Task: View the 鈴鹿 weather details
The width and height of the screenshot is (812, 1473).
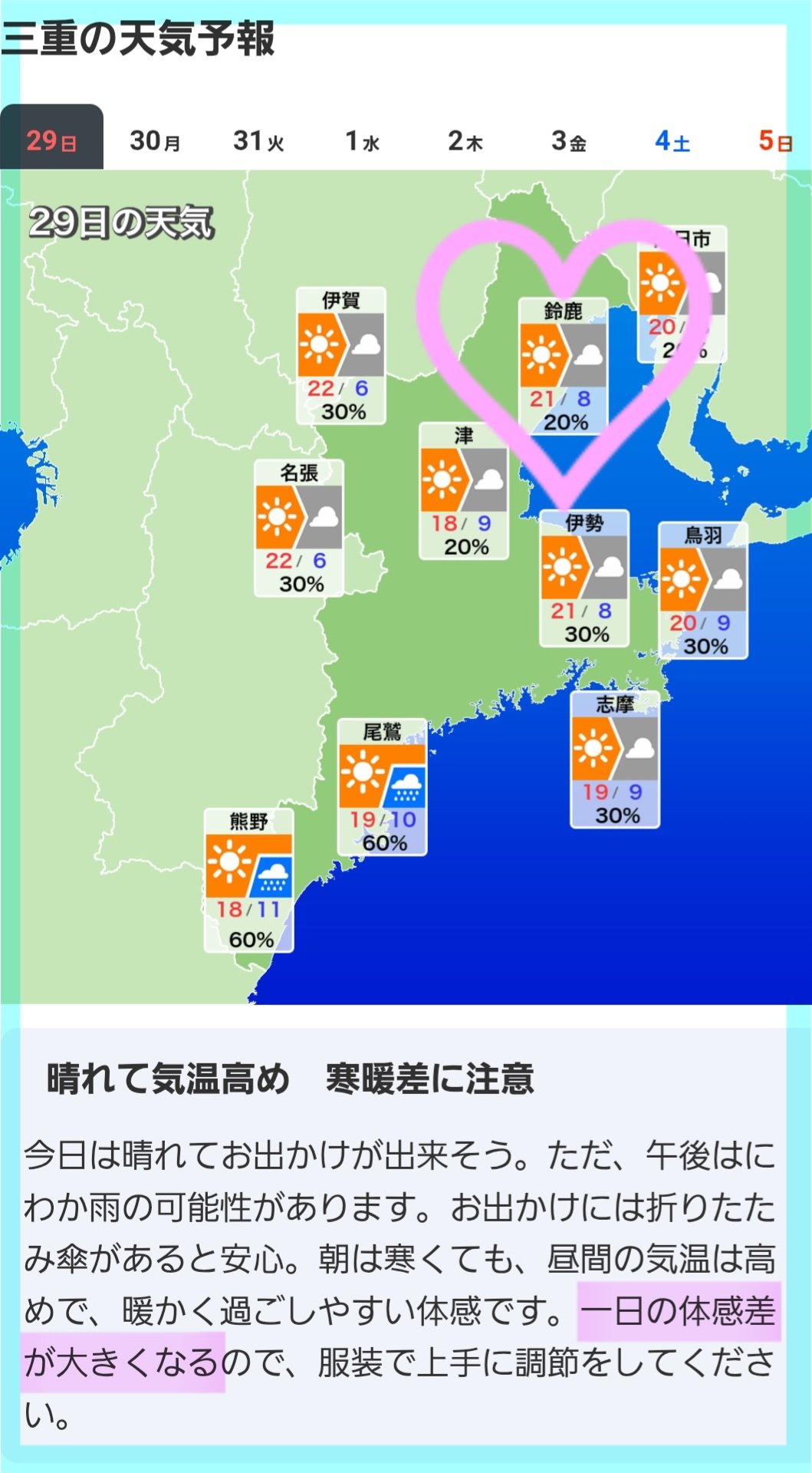Action: (564, 367)
